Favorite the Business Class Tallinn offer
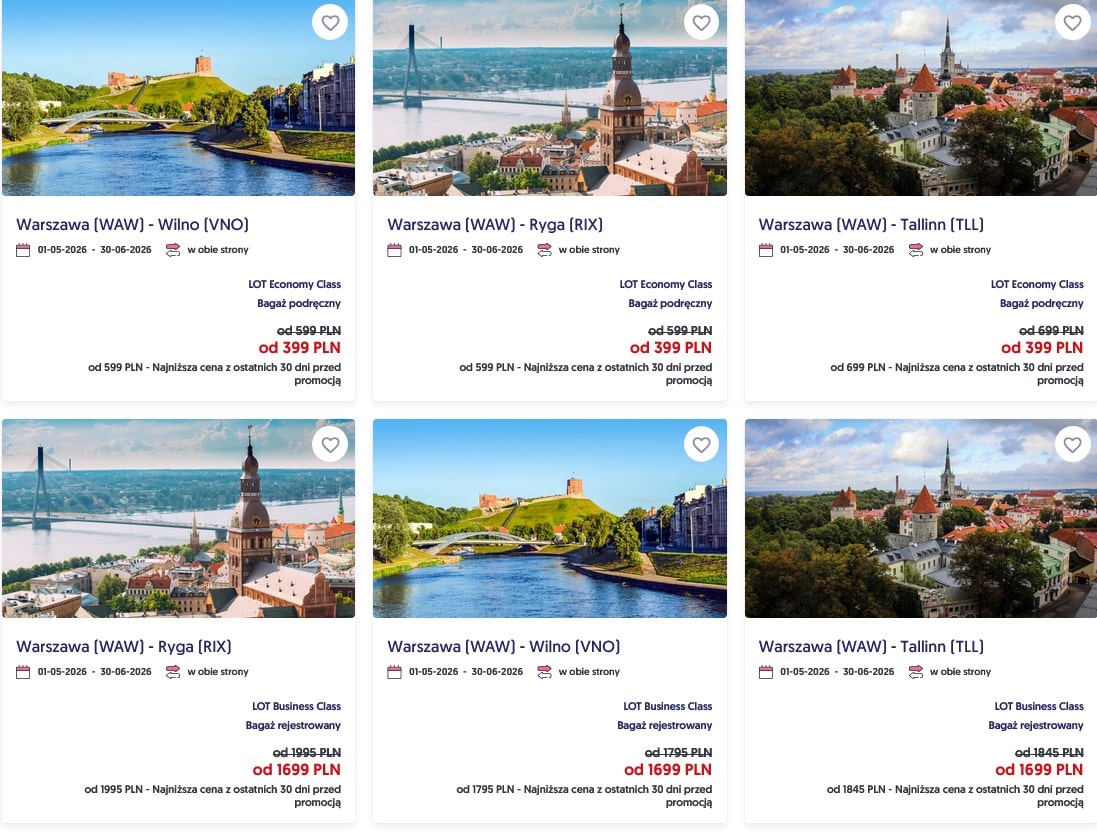 [1072, 444]
